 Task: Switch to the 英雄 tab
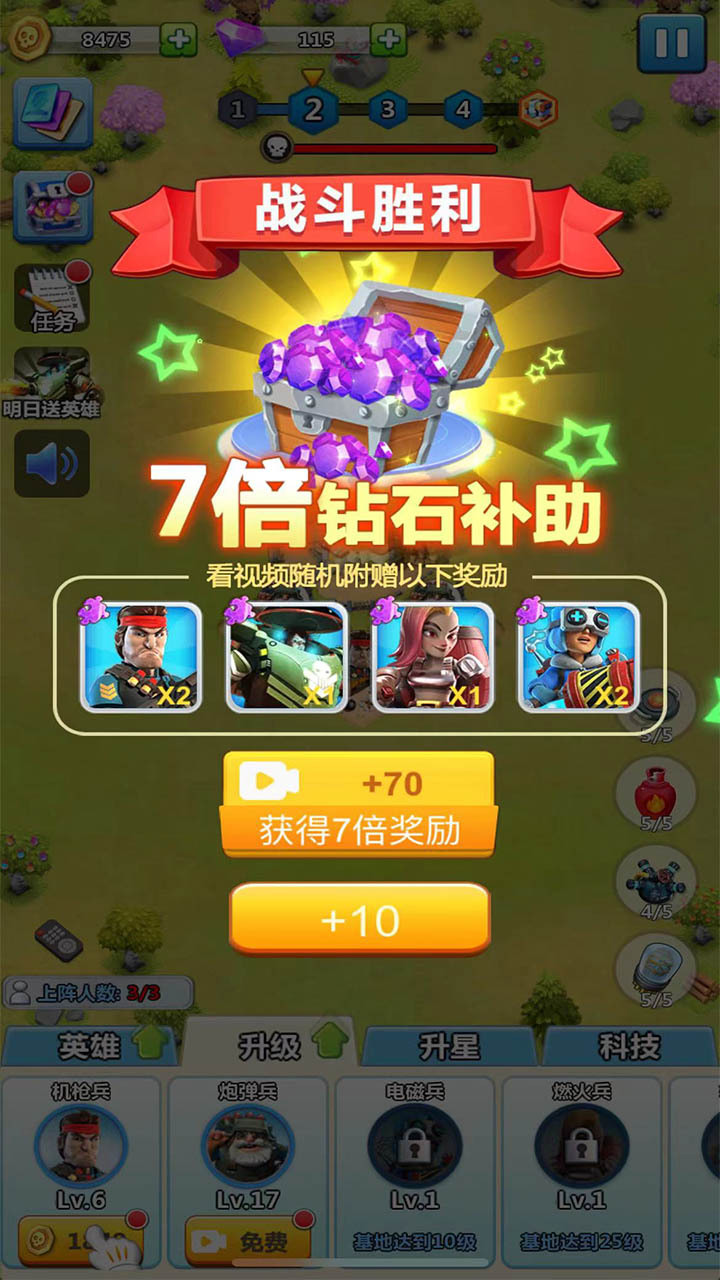click(x=90, y=1046)
